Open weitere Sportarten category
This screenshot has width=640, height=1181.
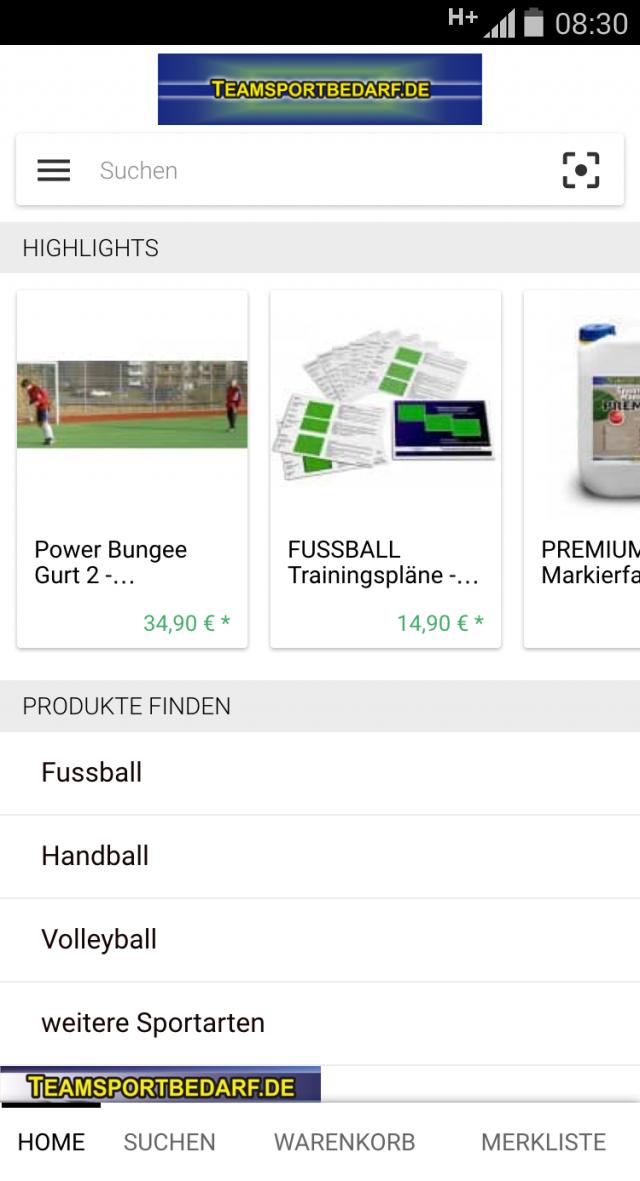point(320,1023)
